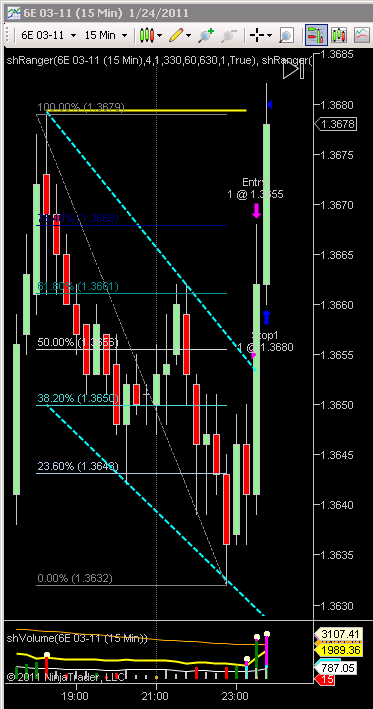This screenshot has height=709, width=373.
Task: Click the skip-to-end arrow on the chart
Action: click(x=293, y=70)
